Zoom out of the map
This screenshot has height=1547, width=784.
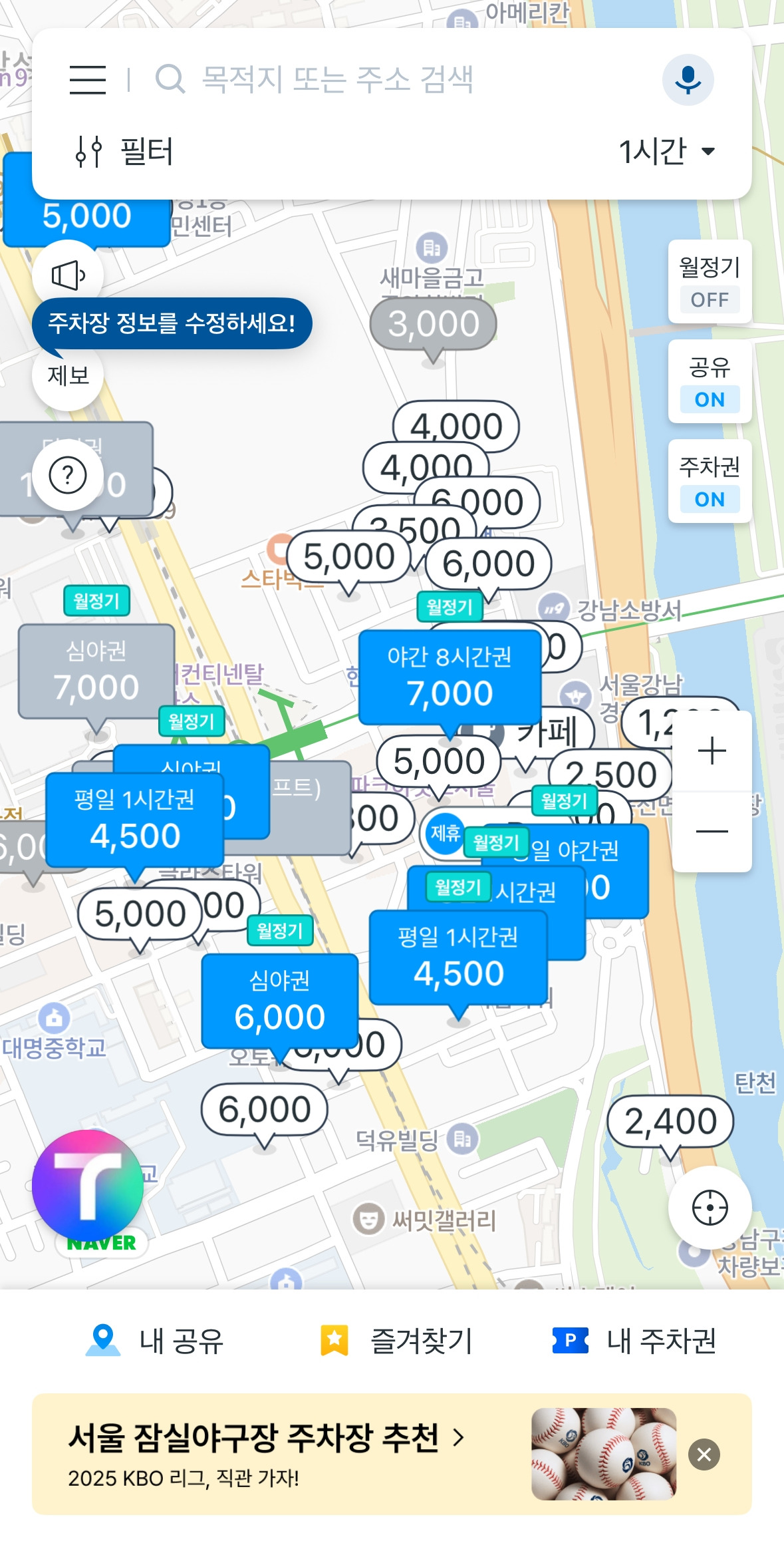pyautogui.click(x=712, y=832)
